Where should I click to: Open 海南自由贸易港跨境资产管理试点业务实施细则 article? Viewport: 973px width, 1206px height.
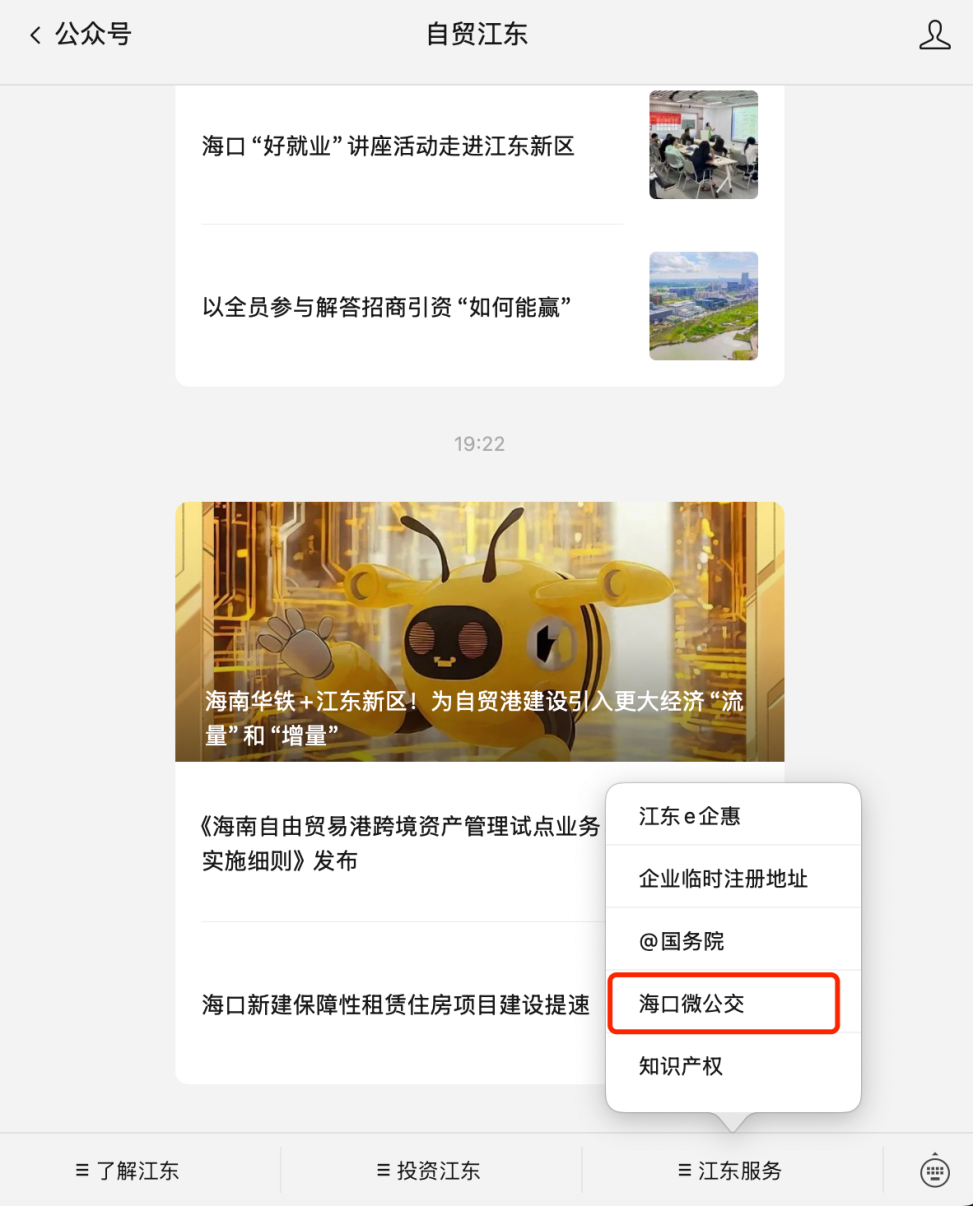[x=400, y=843]
